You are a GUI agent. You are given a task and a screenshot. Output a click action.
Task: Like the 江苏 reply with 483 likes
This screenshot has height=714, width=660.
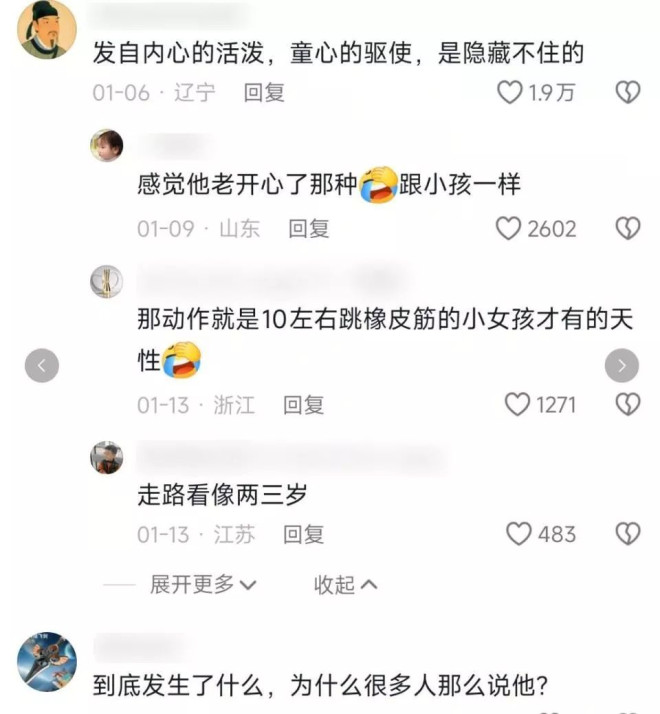click(x=519, y=534)
